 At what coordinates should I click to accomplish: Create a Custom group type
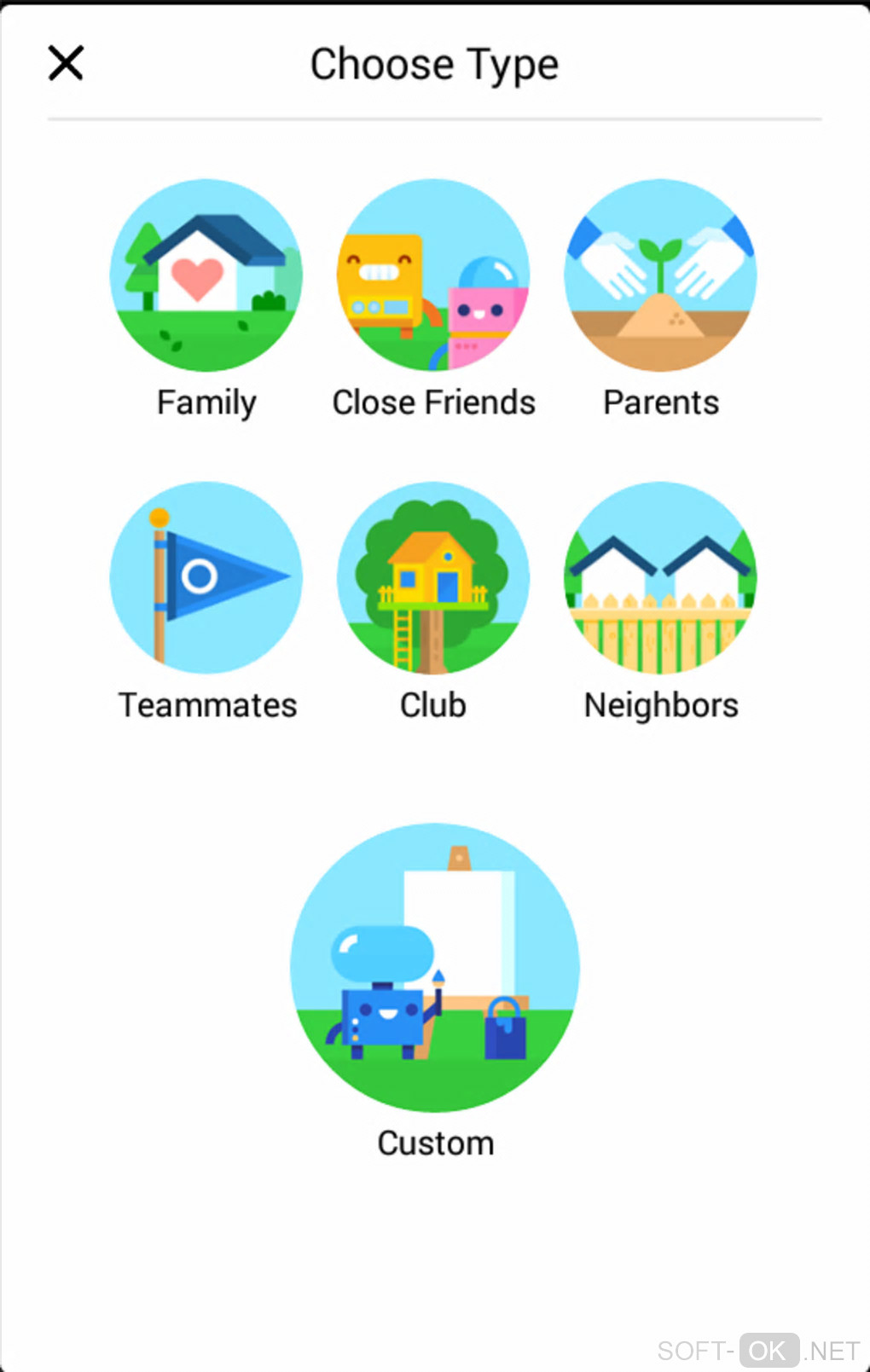click(435, 968)
